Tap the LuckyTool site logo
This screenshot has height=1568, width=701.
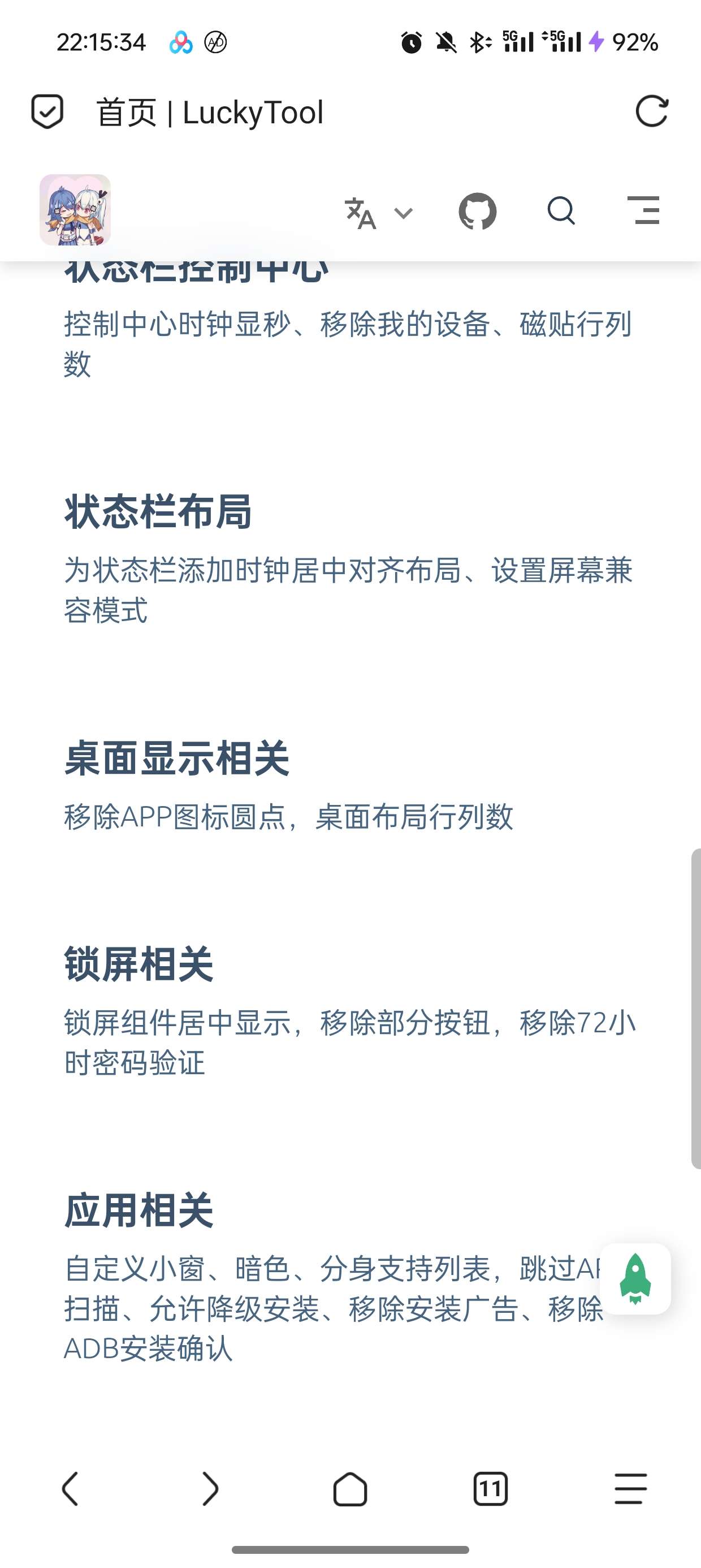click(x=75, y=210)
